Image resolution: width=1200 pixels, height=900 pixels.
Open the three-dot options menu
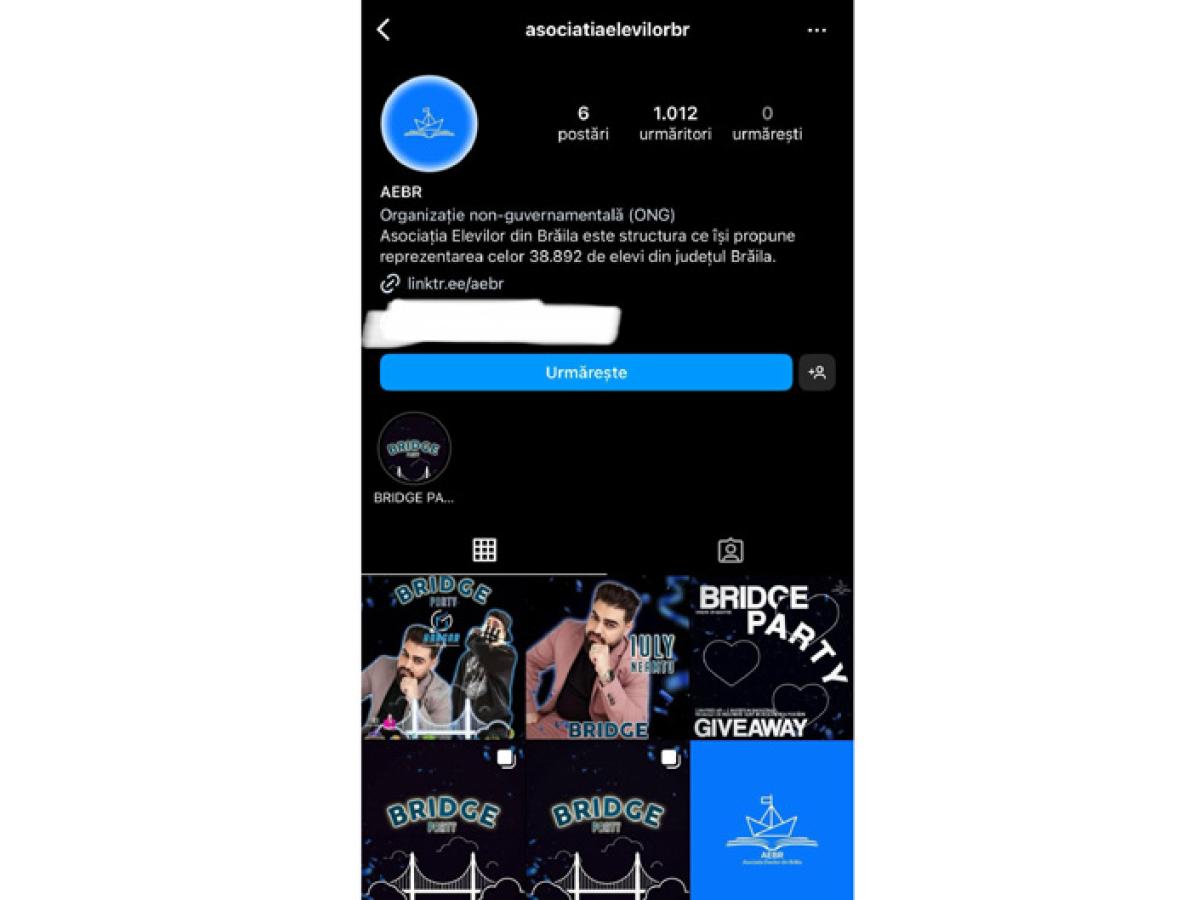(x=816, y=30)
